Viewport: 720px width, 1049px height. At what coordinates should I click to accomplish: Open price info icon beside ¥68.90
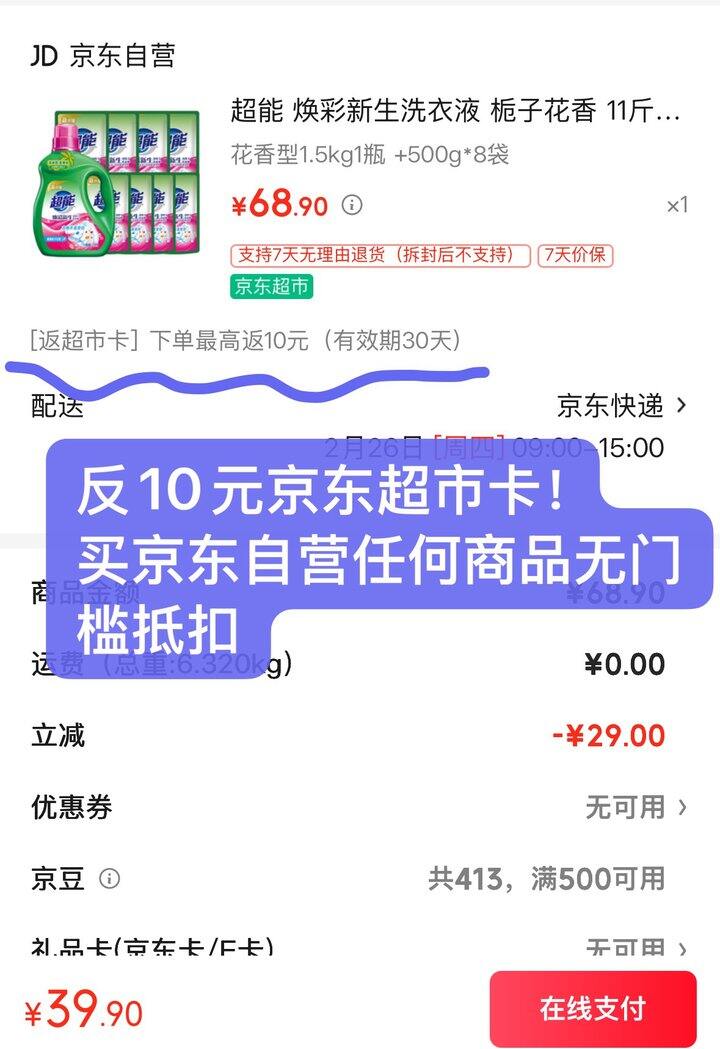tap(352, 206)
